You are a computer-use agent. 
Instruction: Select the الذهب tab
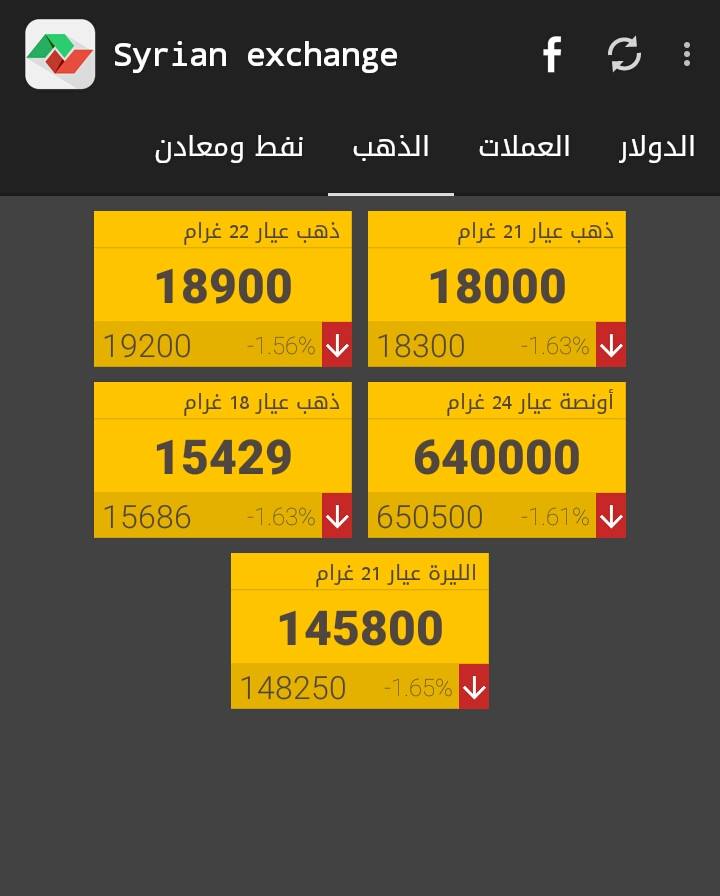(391, 147)
